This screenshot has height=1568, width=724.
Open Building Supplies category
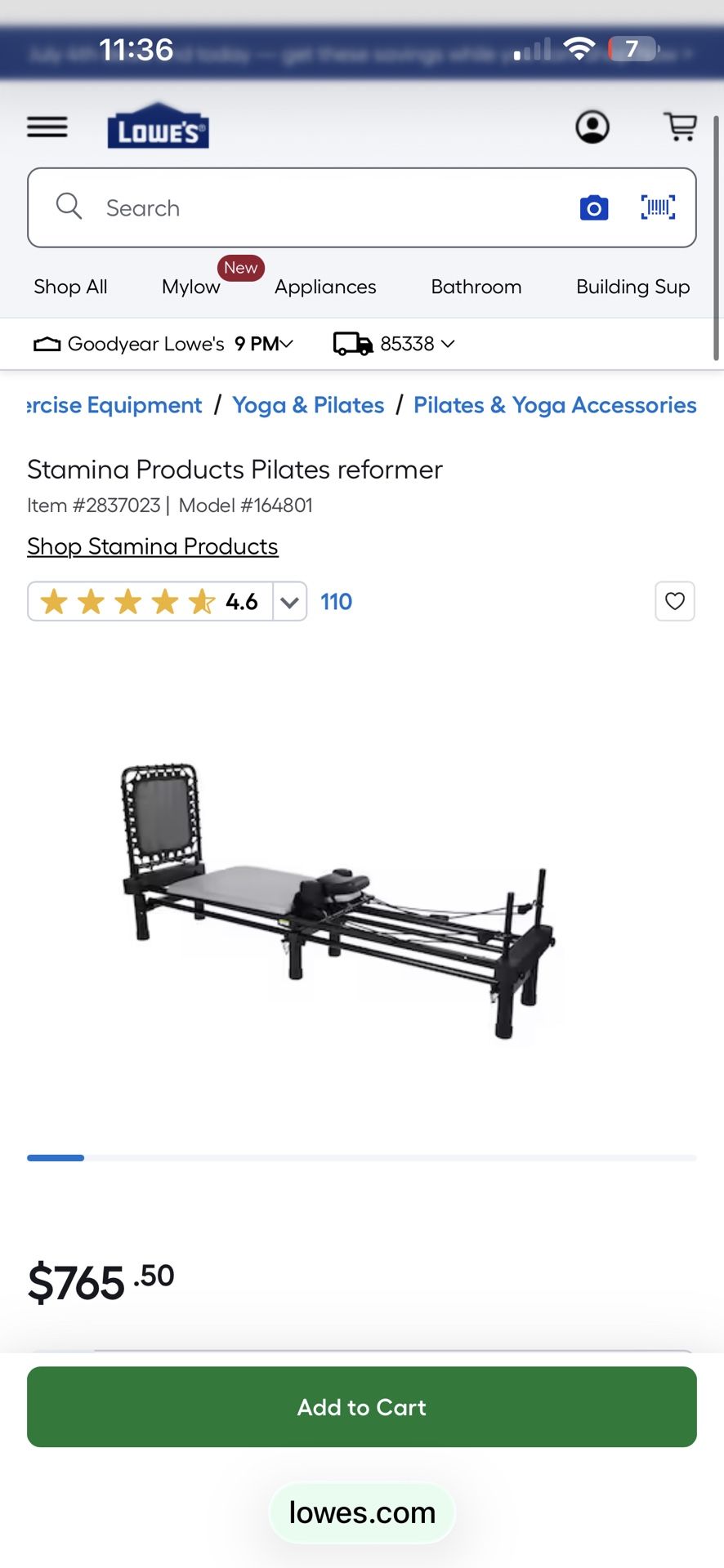(x=632, y=287)
